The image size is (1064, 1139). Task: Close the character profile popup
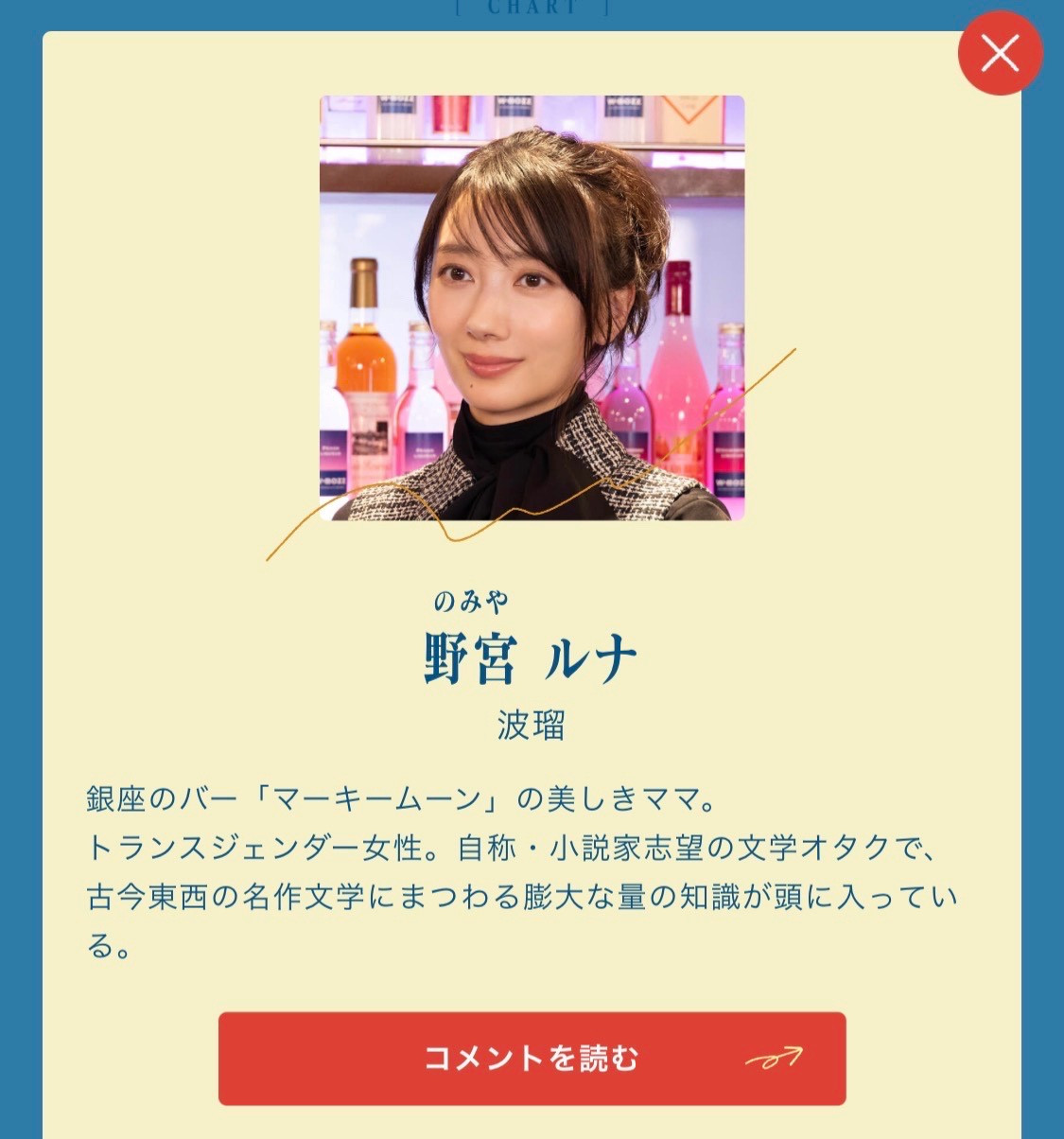(x=1000, y=54)
